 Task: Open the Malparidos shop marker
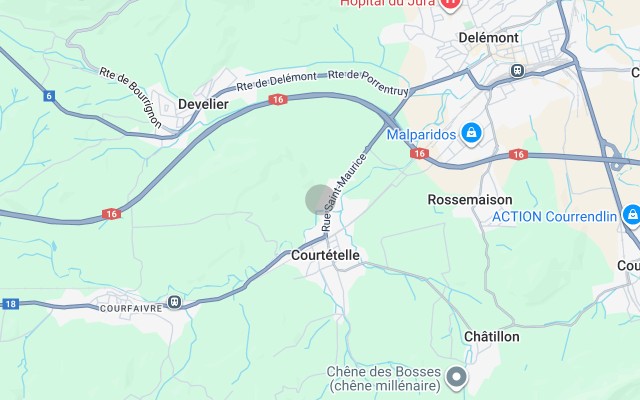(471, 133)
